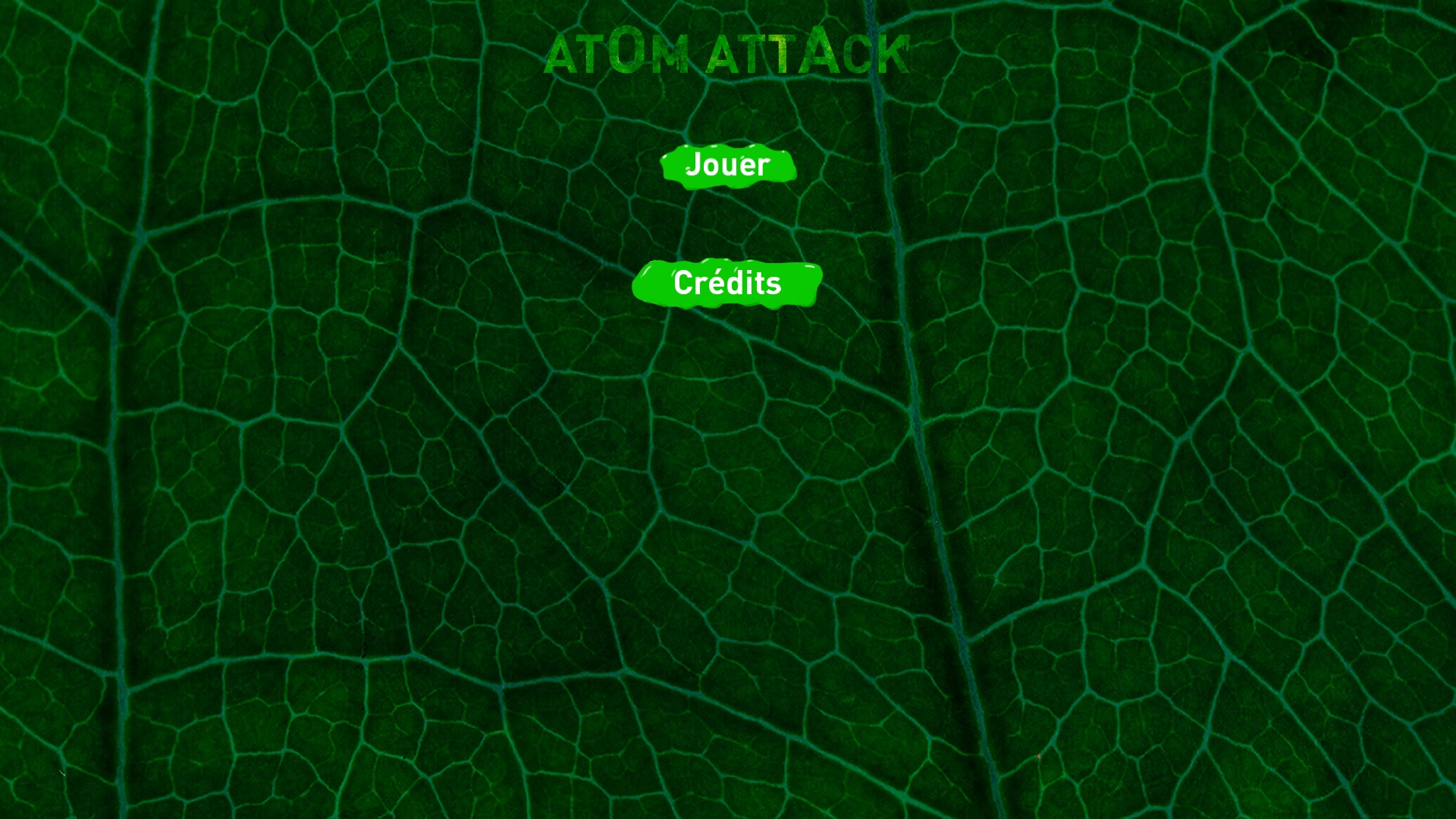Open the Crédits screen
The image size is (1456, 819).
[727, 284]
